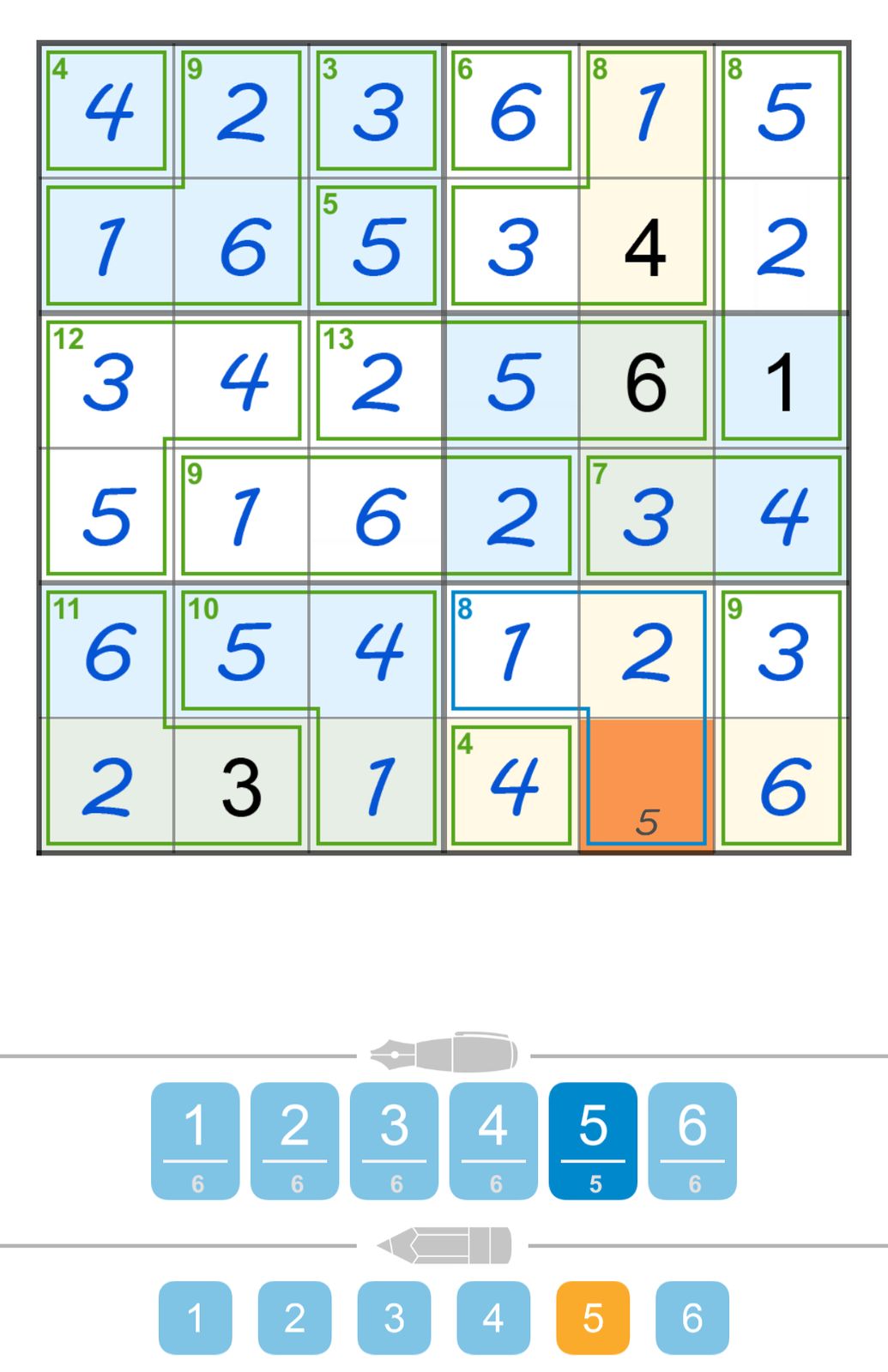The width and height of the screenshot is (888, 1372).
Task: Select the pen input mode icon
Action: 443,1054
